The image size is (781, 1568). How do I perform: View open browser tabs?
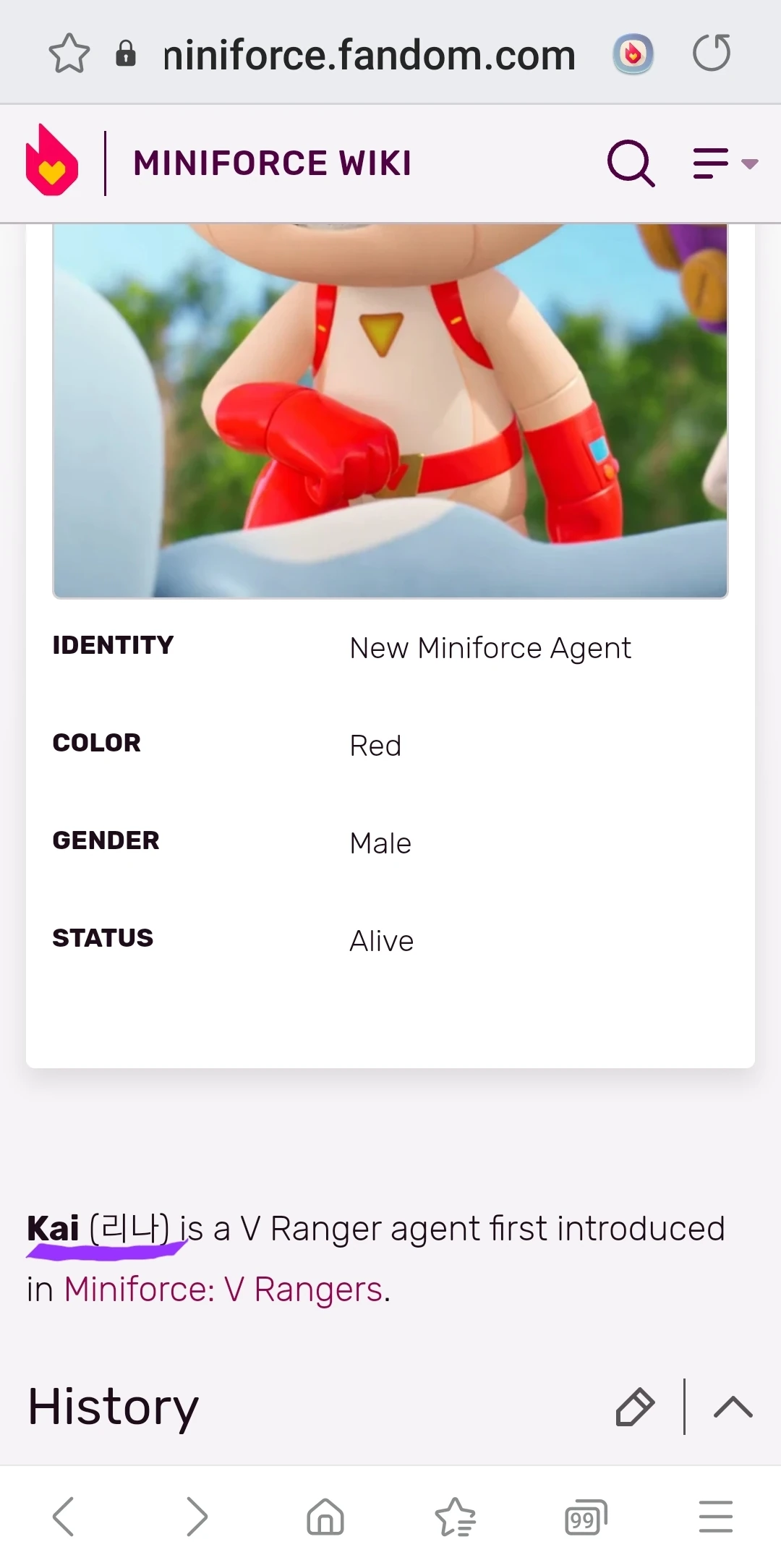(x=586, y=1517)
